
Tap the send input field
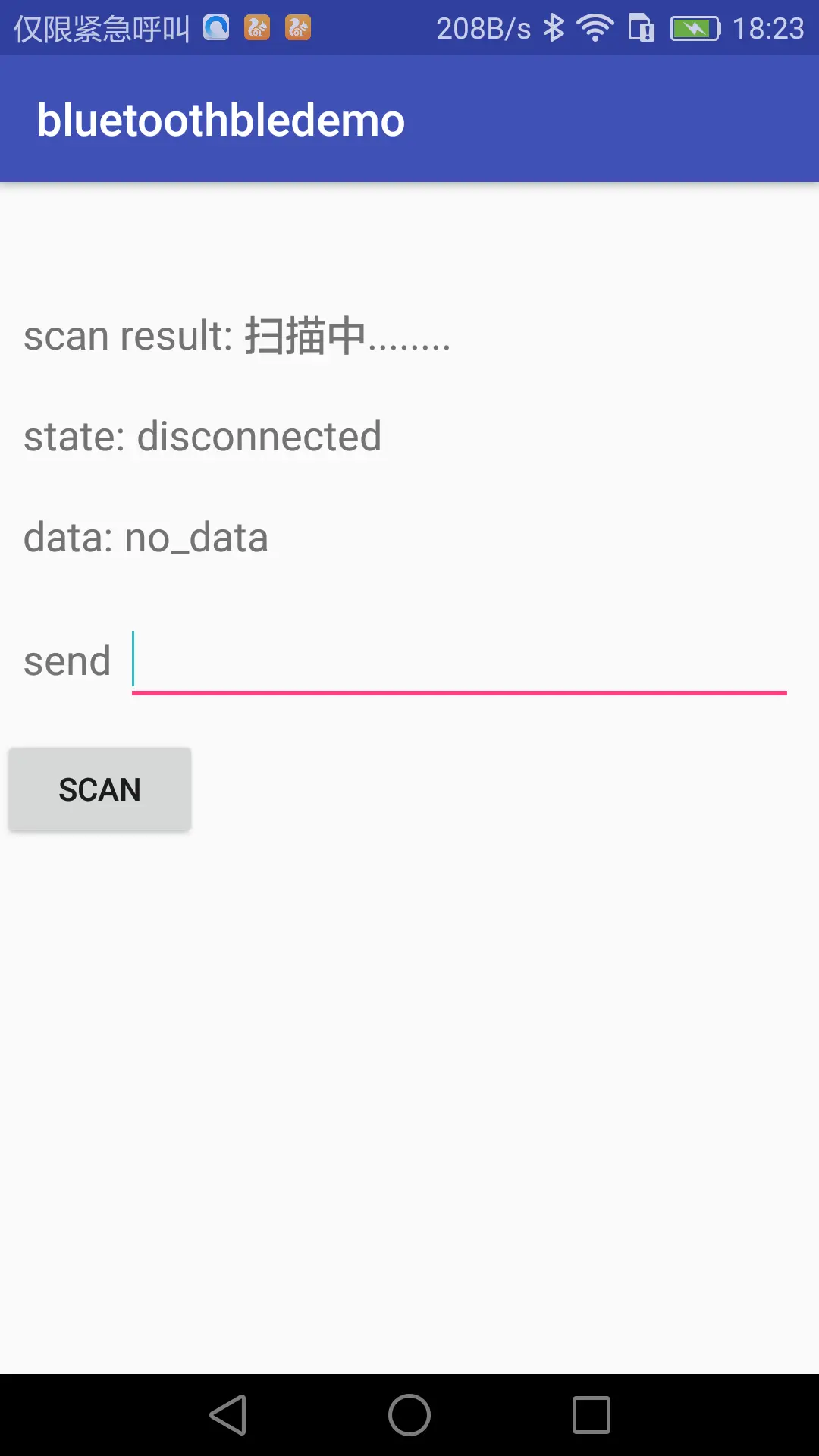tap(455, 660)
